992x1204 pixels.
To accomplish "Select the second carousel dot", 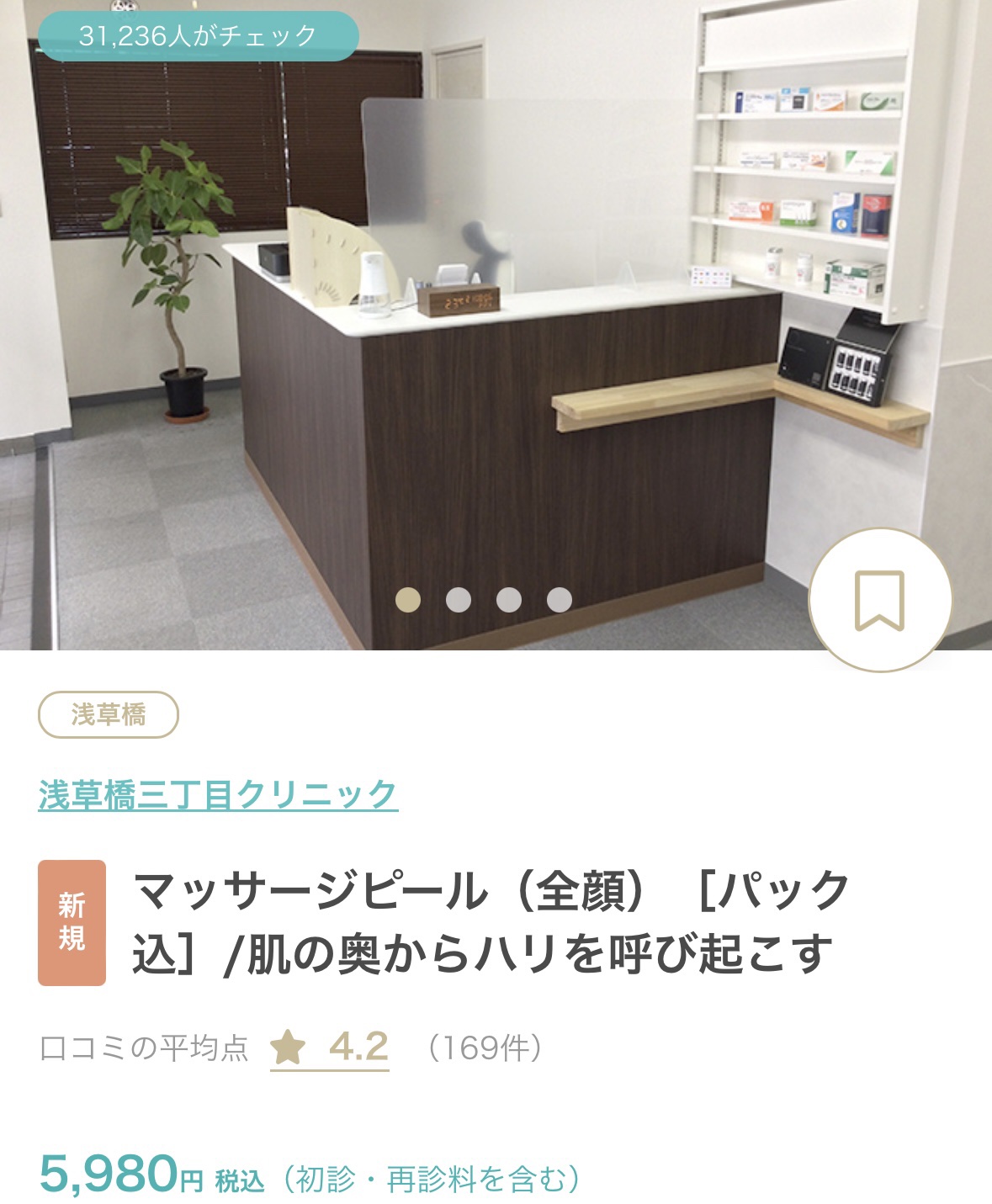I will 458,599.
